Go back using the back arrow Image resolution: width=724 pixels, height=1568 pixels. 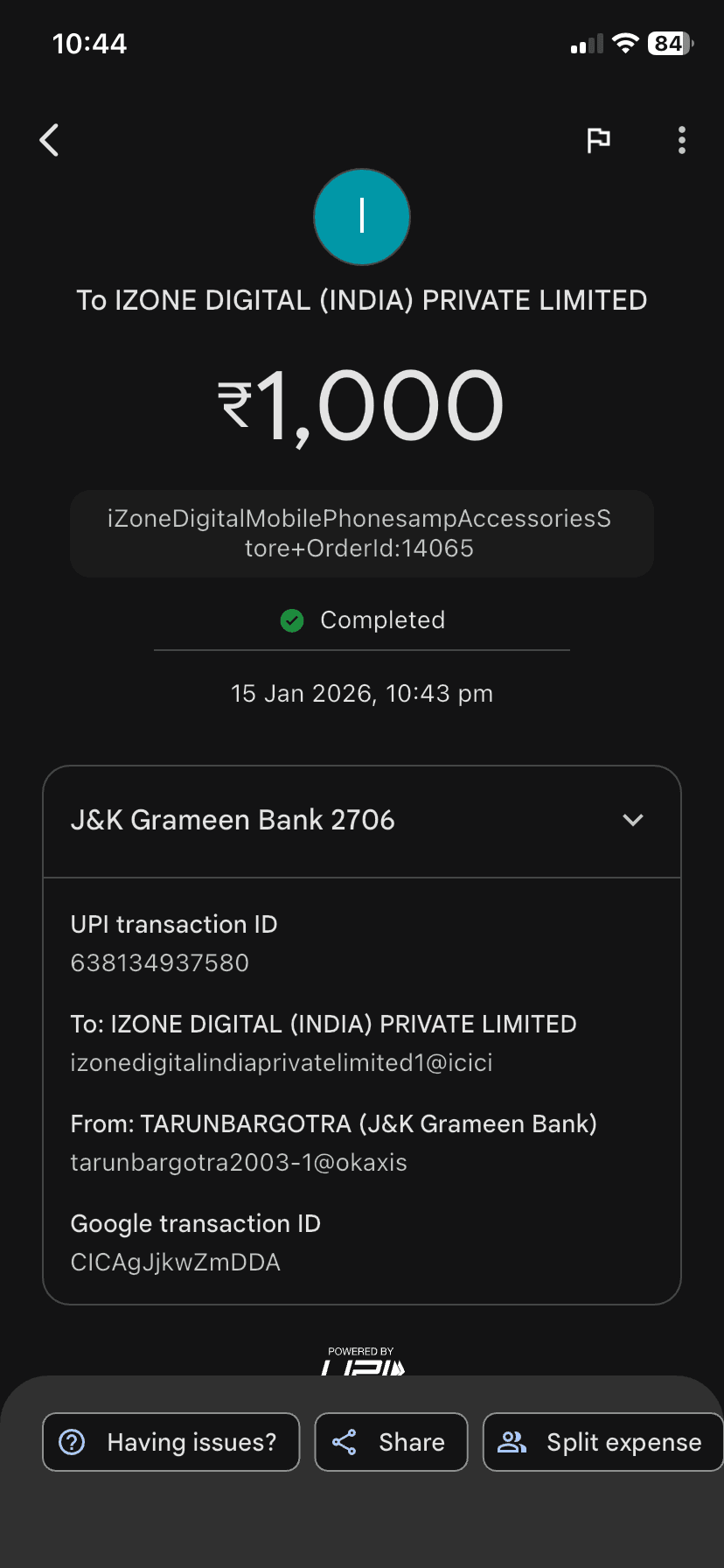(50, 140)
